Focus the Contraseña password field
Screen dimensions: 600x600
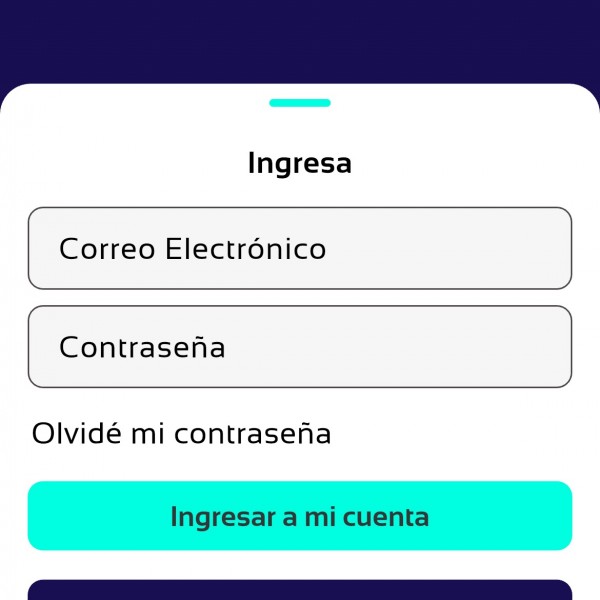[x=300, y=347]
